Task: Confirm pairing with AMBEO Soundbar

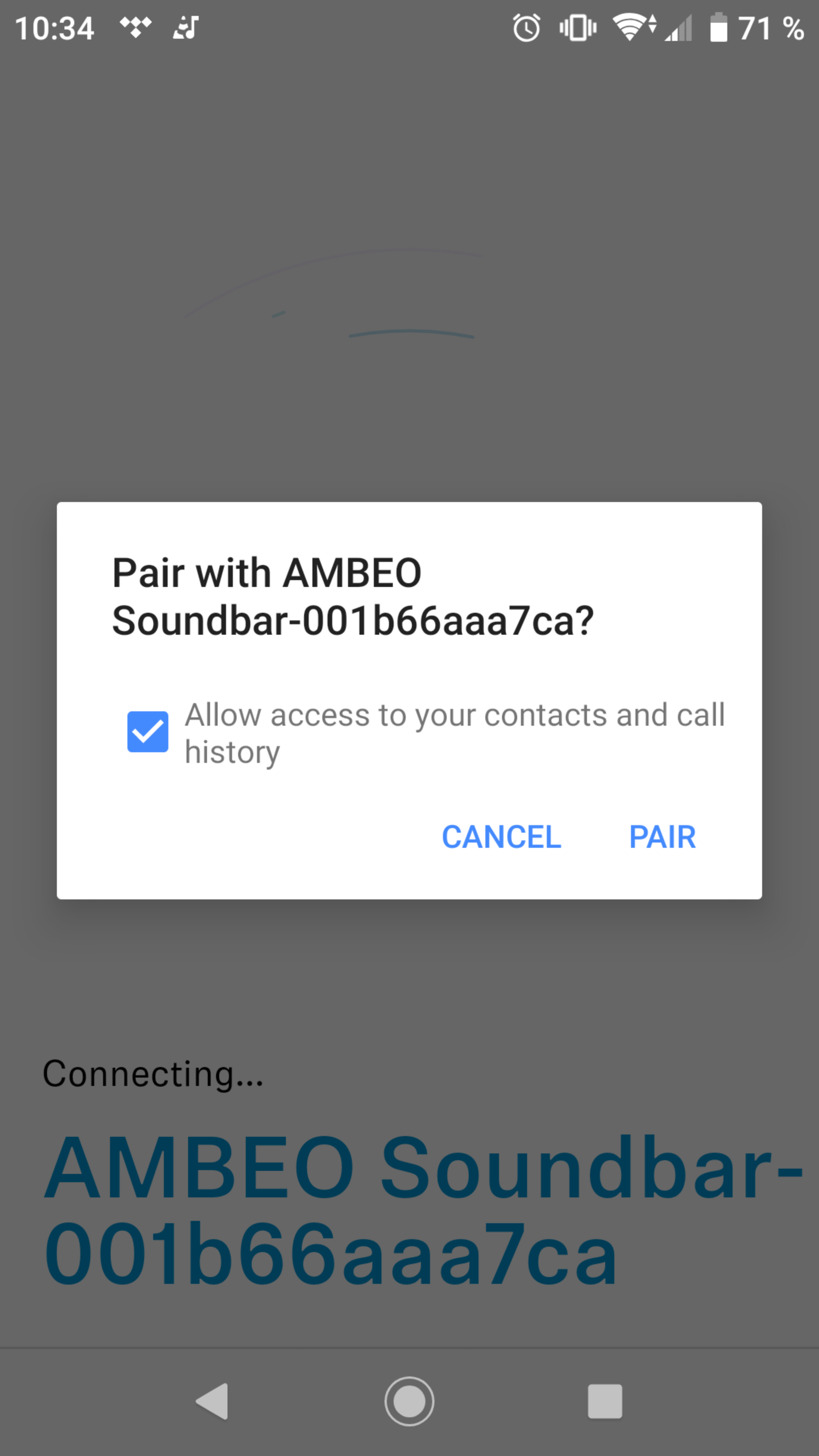Action: pyautogui.click(x=662, y=837)
